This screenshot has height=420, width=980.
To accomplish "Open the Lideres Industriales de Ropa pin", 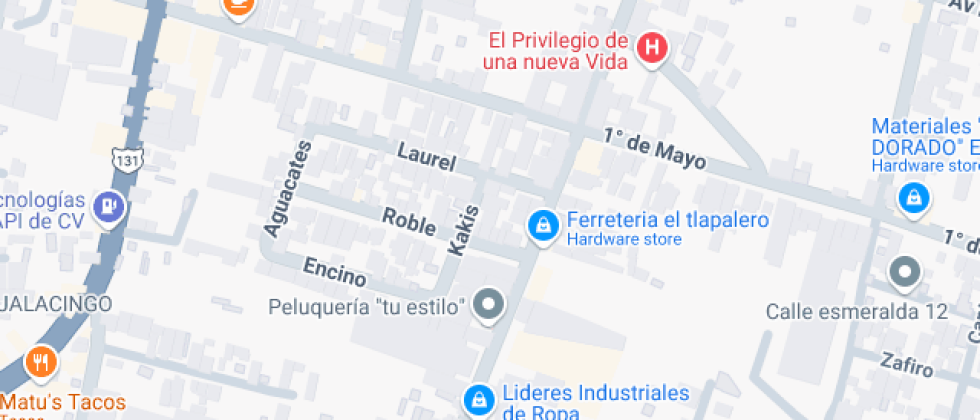I will [x=480, y=399].
